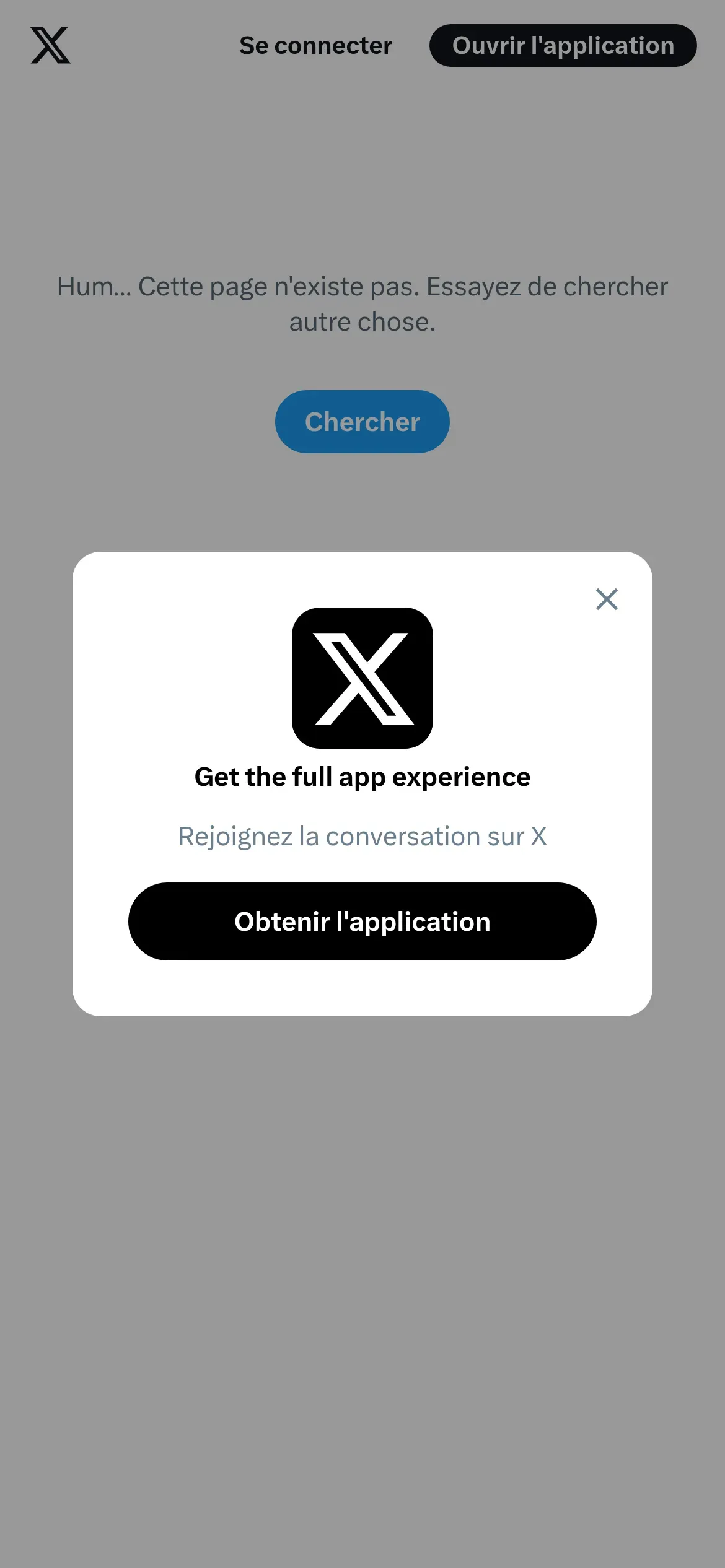Dismiss the app promo dialog
The width and height of the screenshot is (725, 1568).
607,599
